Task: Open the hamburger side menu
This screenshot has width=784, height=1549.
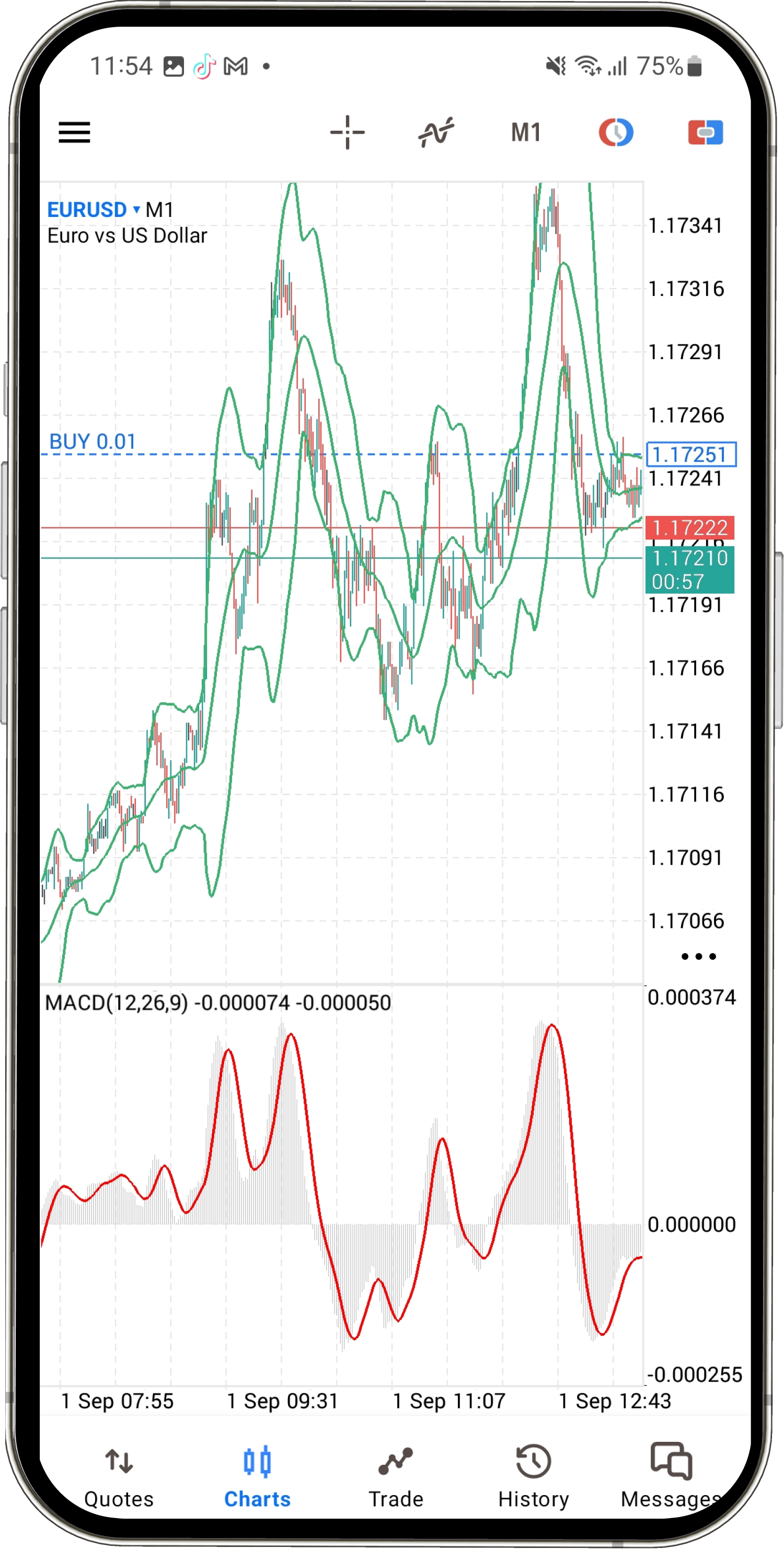Action: (x=74, y=132)
